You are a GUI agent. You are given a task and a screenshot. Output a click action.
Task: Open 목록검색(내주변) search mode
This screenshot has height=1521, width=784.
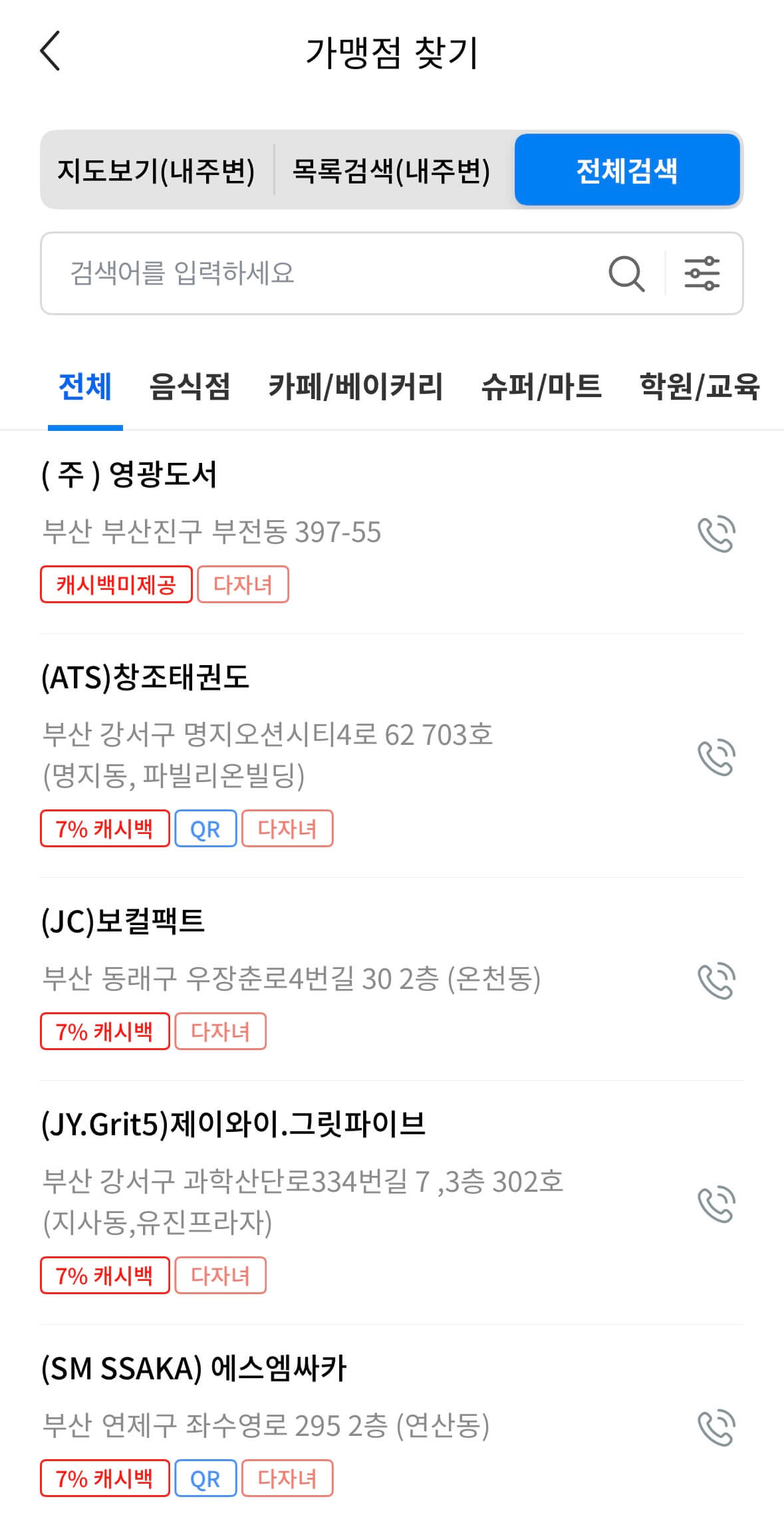pos(390,170)
